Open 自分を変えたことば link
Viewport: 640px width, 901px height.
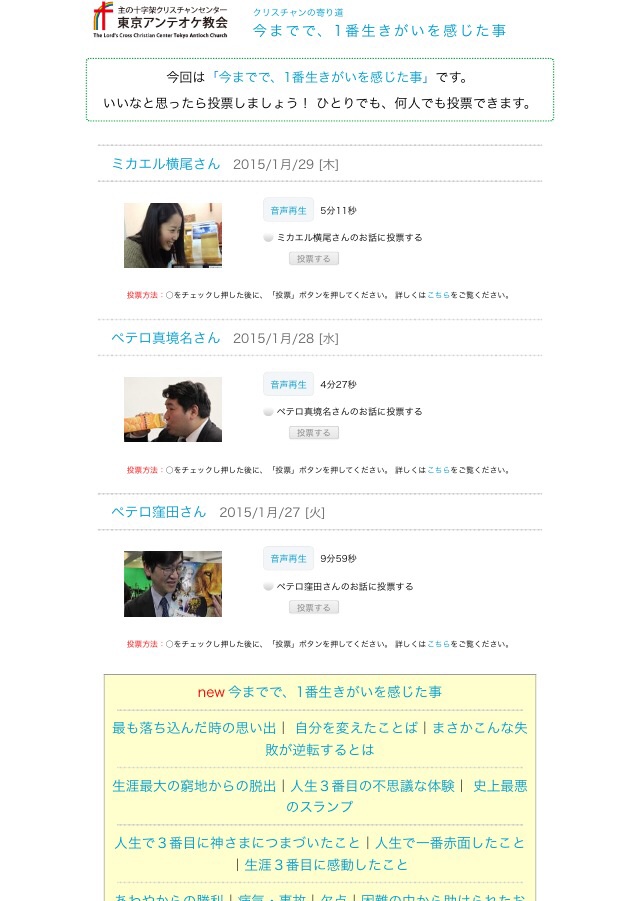356,728
